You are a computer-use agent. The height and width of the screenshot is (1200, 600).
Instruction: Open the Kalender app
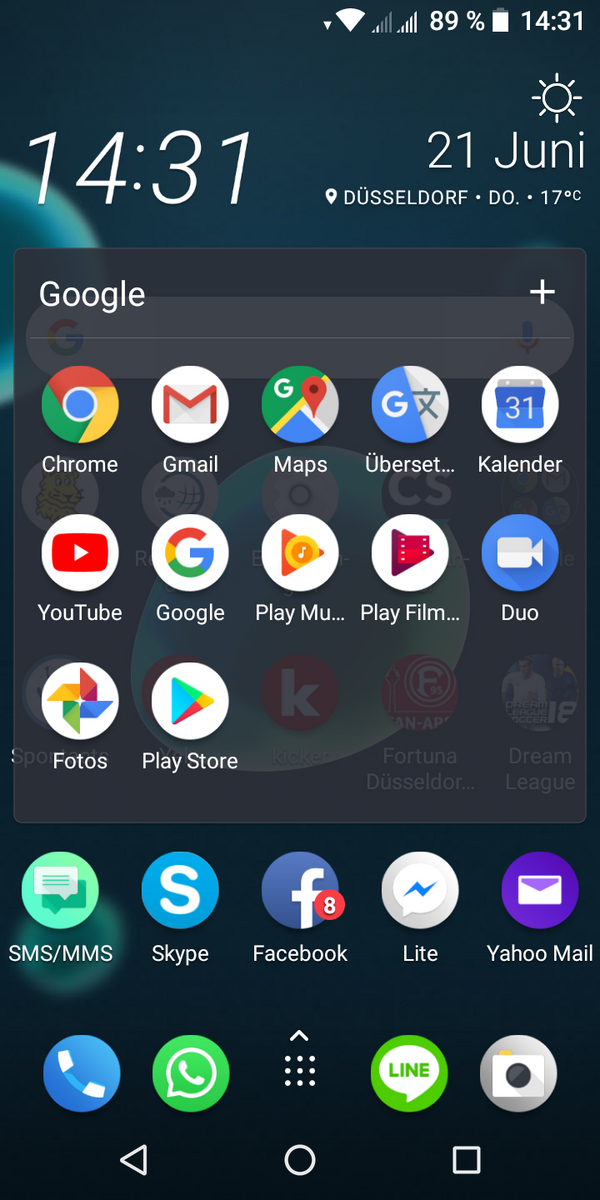point(520,405)
